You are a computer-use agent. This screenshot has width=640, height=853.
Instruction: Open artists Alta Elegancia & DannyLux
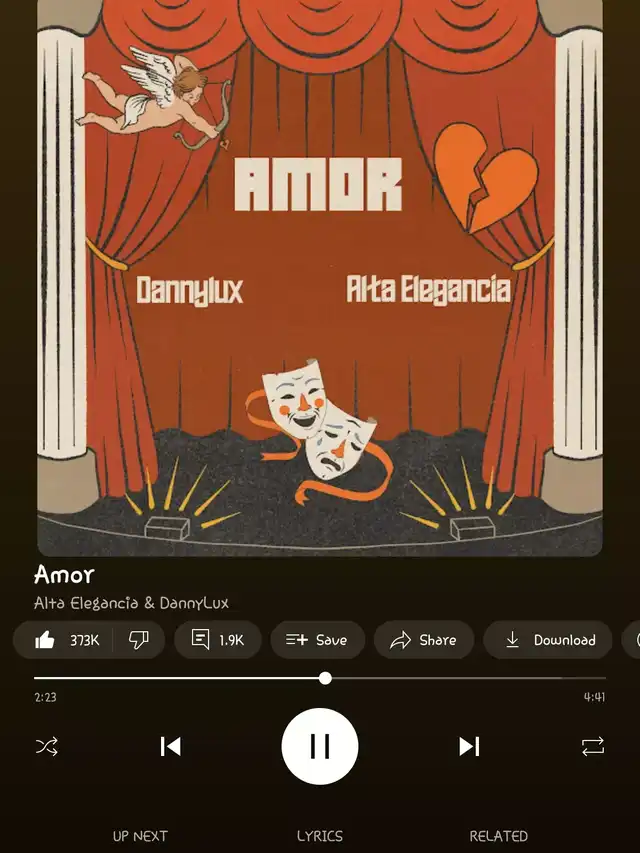(131, 603)
